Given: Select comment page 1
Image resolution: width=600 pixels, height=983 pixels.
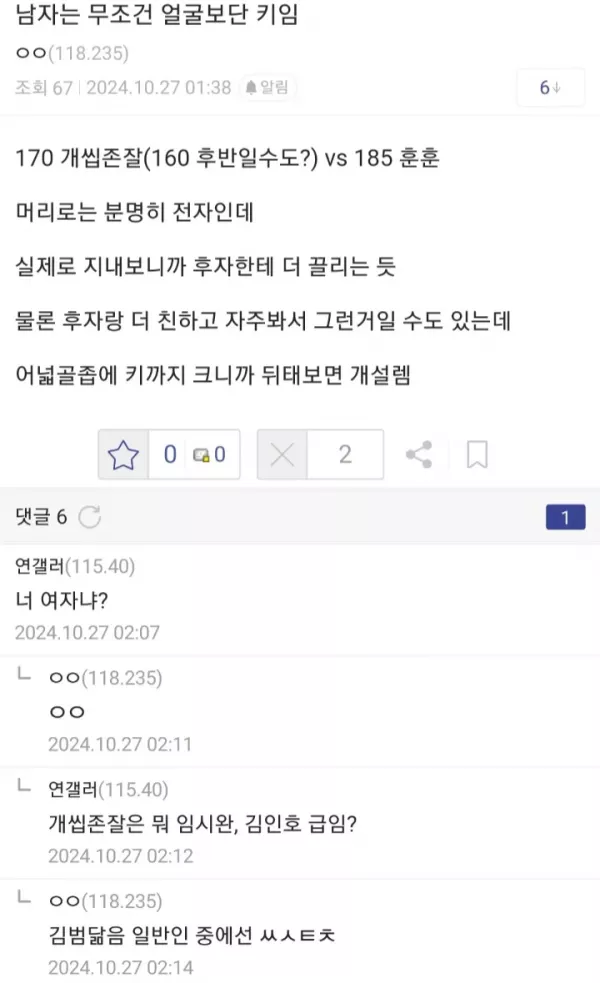Looking at the screenshot, I should pyautogui.click(x=565, y=517).
